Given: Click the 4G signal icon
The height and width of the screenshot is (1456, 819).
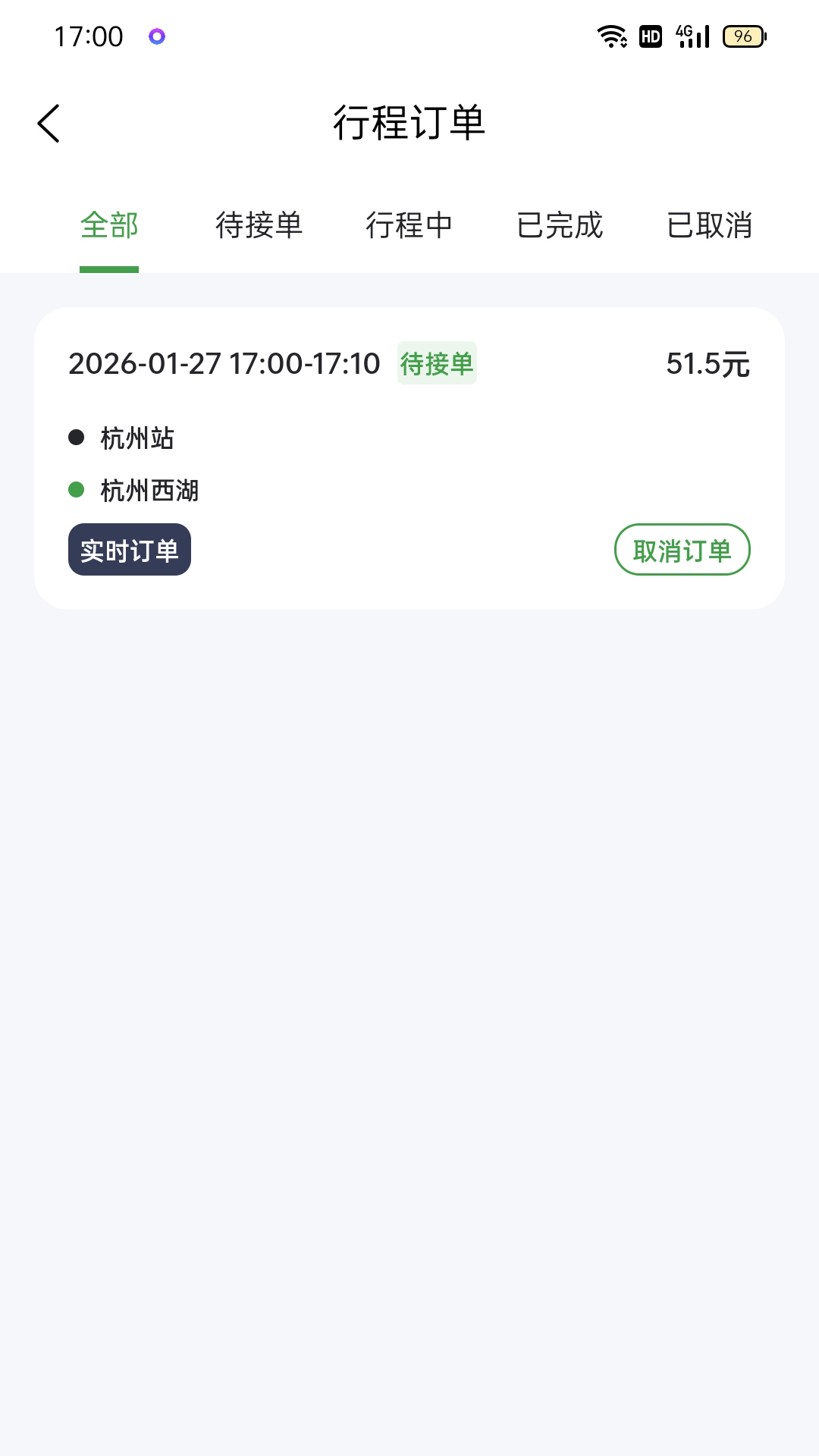Looking at the screenshot, I should point(692,35).
